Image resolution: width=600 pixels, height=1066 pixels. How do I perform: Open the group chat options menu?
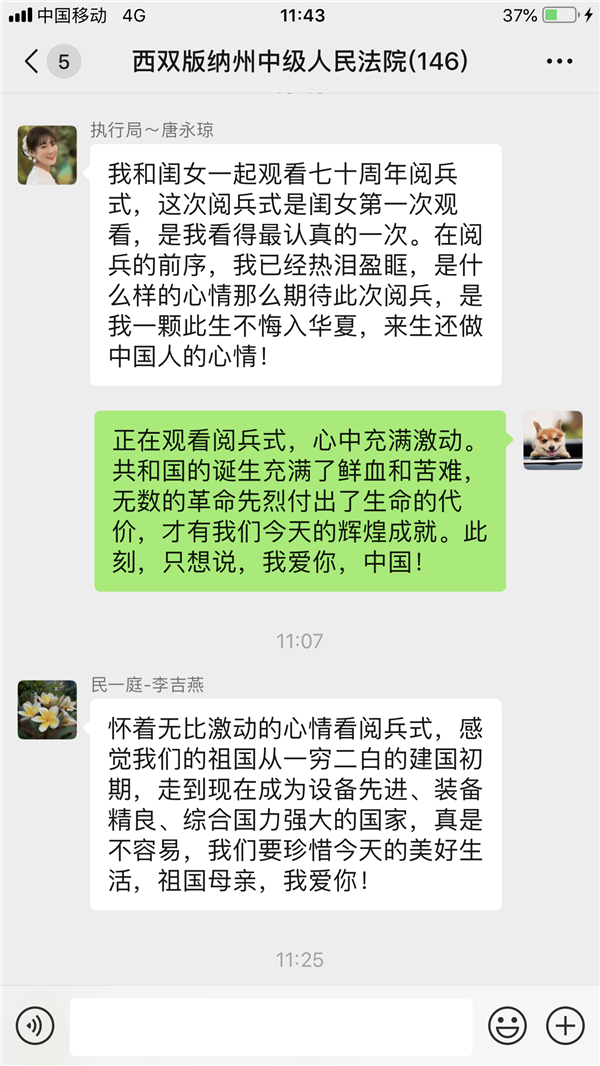[559, 62]
